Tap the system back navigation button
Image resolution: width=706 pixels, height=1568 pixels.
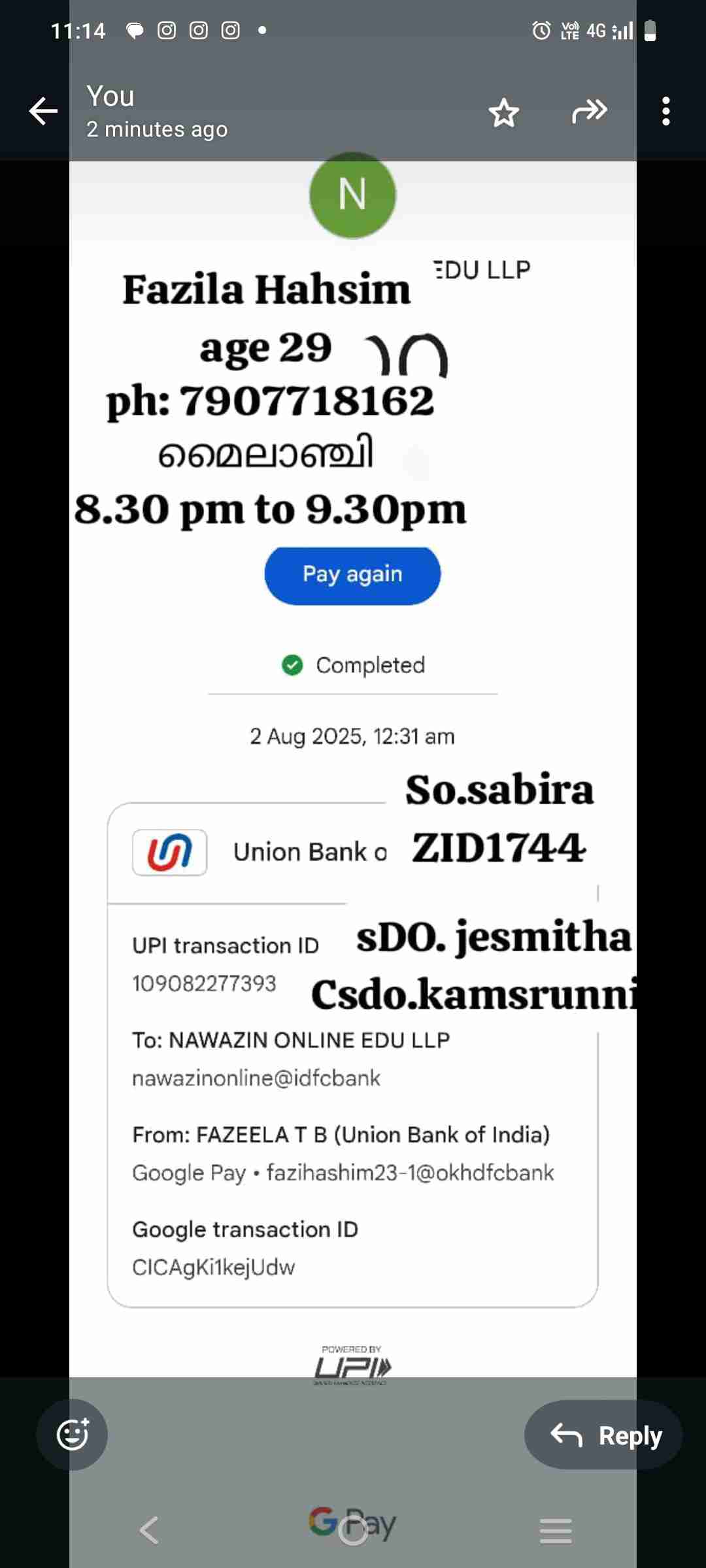(149, 1530)
